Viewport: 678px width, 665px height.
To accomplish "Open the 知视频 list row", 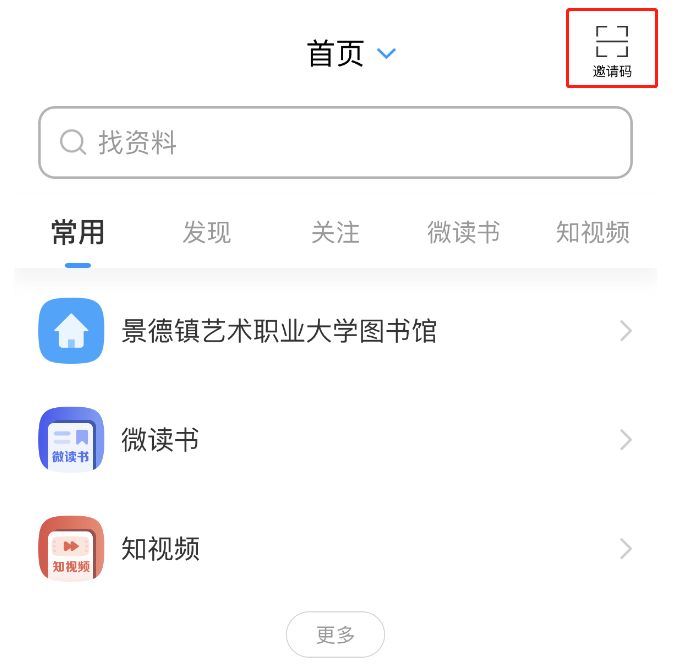I will coord(336,549).
